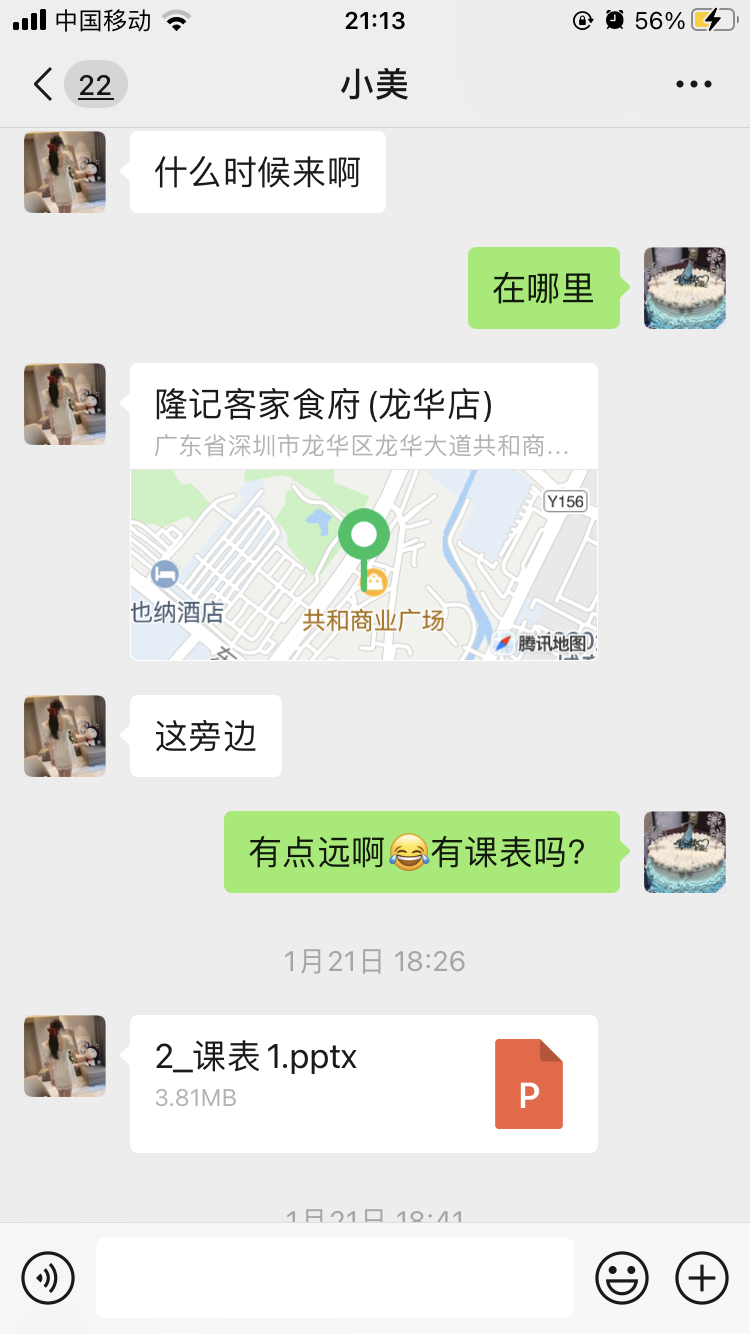
Task: Open the emoji picker
Action: pos(621,1277)
